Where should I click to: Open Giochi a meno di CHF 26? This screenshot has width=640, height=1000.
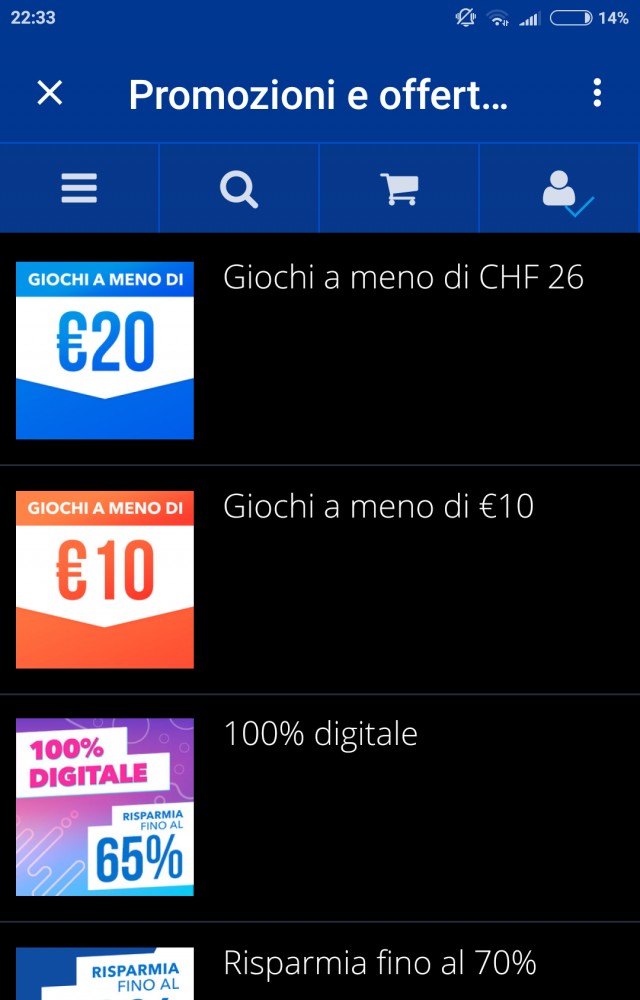[x=402, y=277]
